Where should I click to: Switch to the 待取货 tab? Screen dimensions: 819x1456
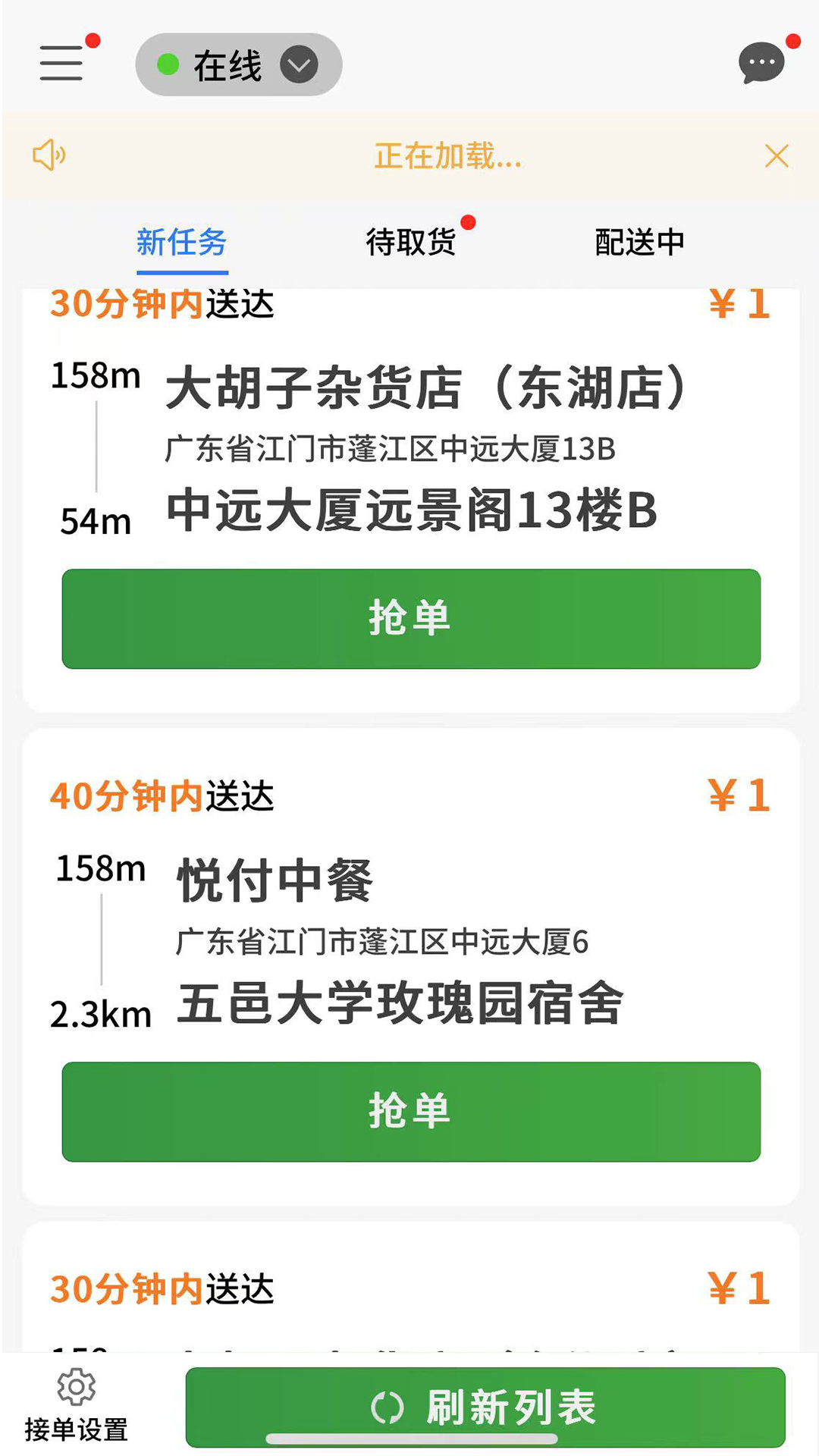tap(412, 241)
